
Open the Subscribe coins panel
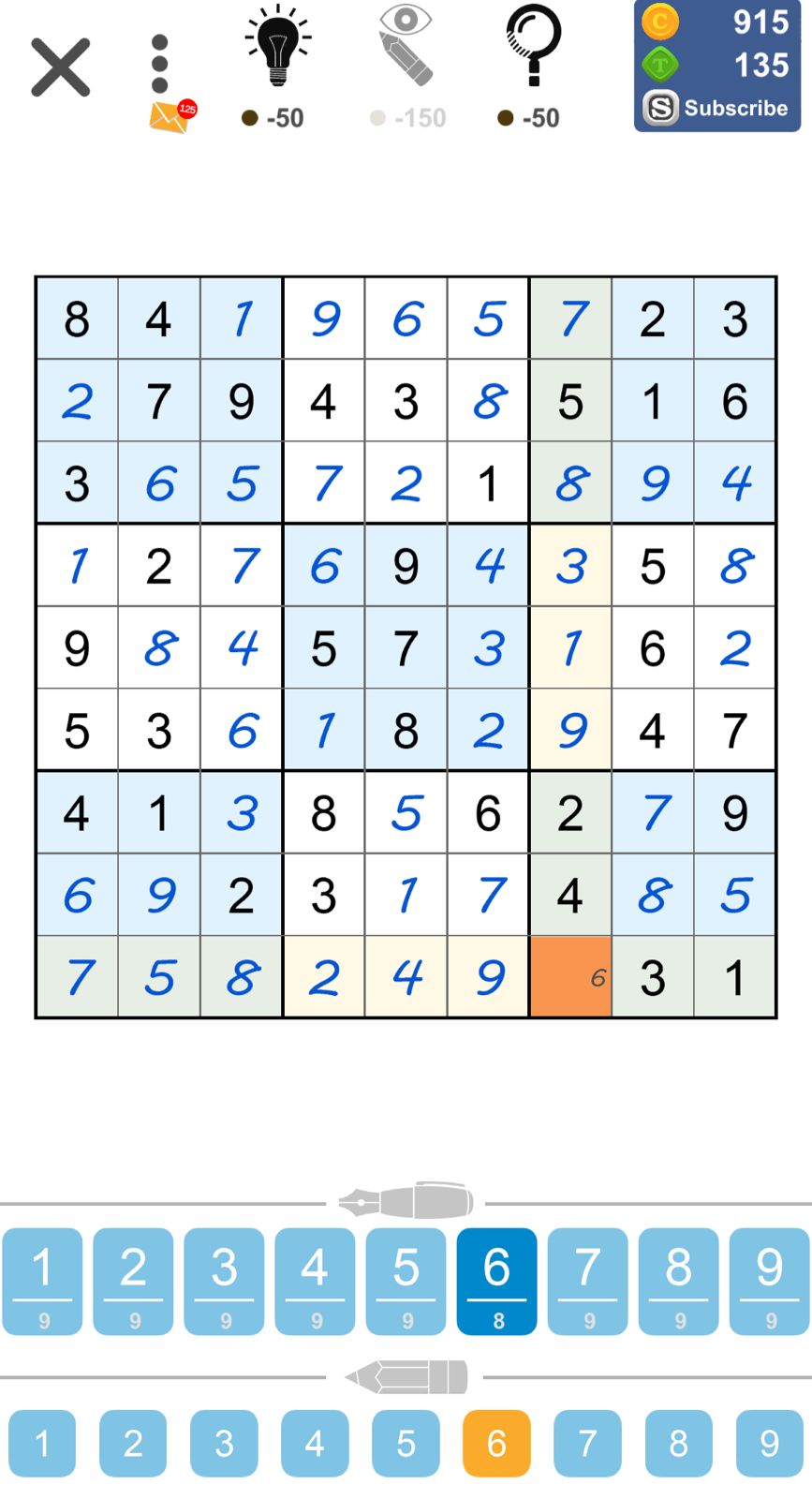(717, 66)
